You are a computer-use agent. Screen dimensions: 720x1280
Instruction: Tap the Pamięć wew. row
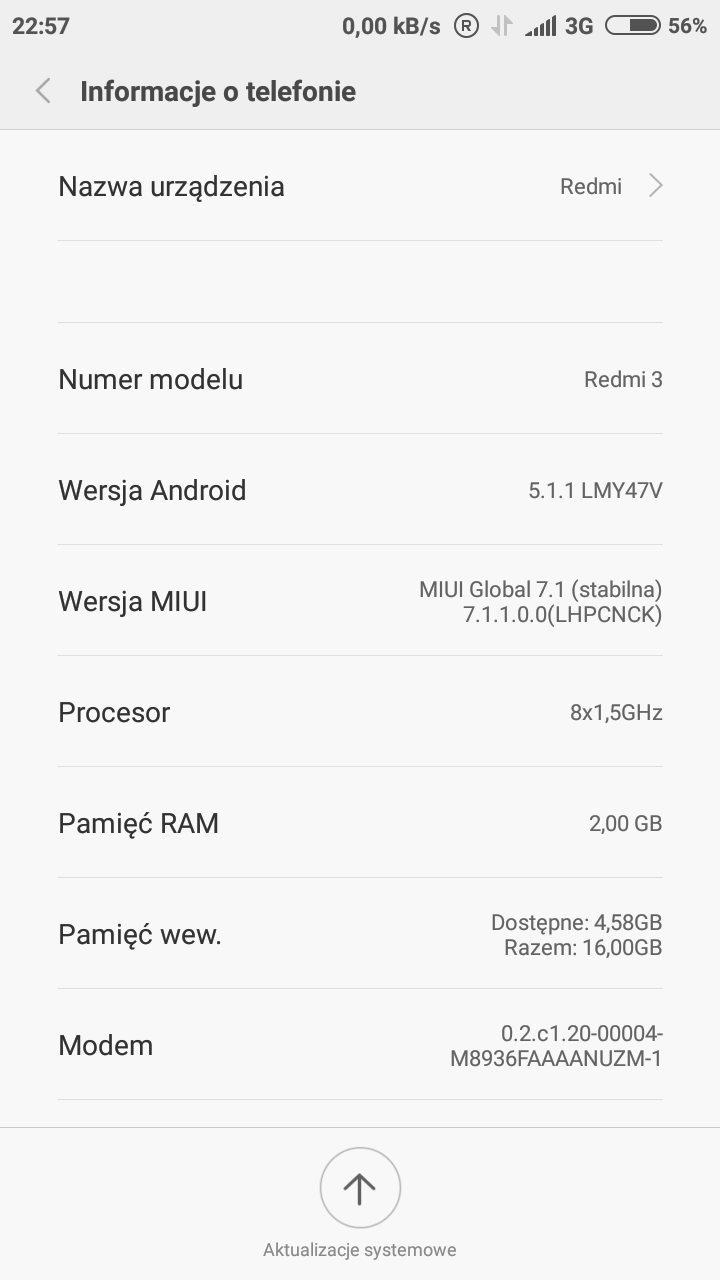tap(360, 934)
